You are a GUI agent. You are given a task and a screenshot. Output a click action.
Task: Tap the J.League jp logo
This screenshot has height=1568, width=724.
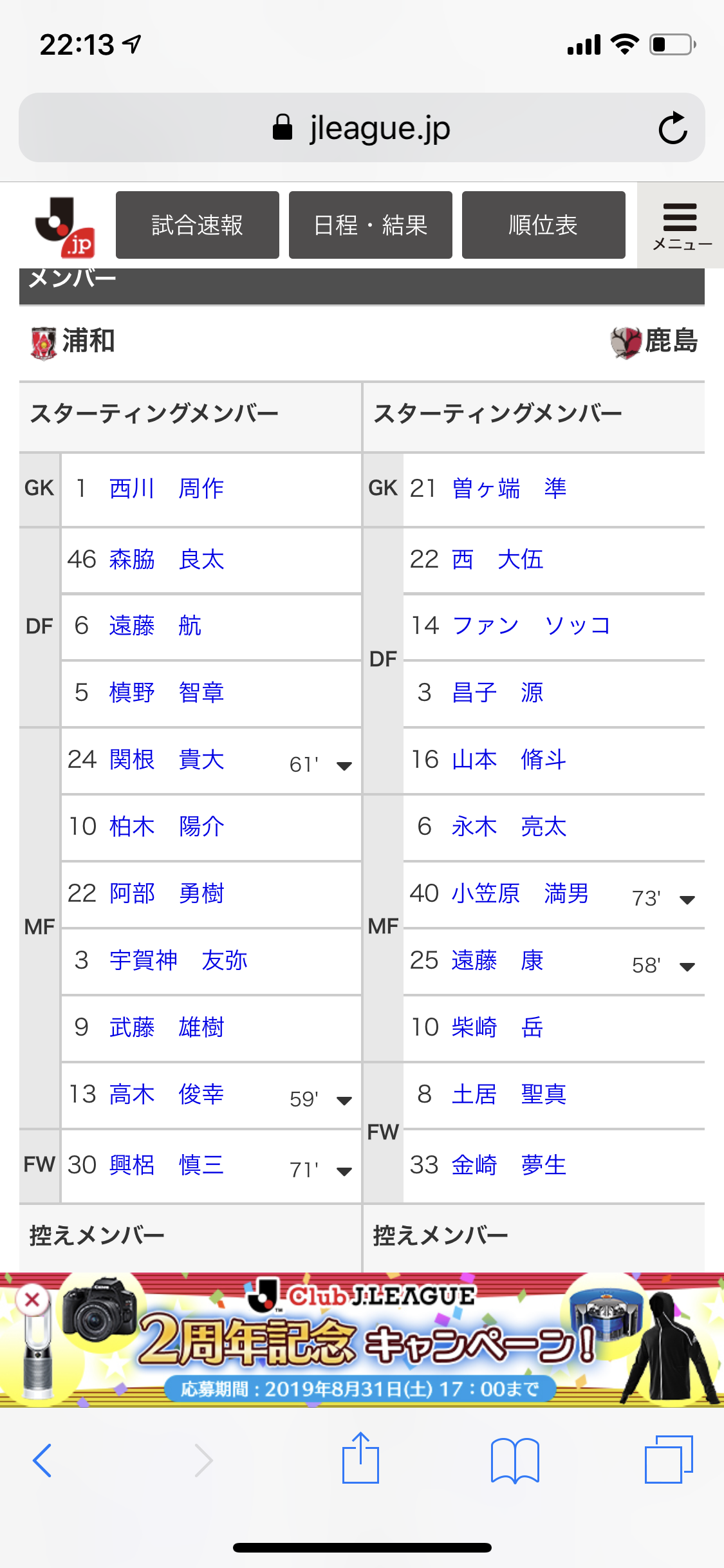tap(64, 227)
